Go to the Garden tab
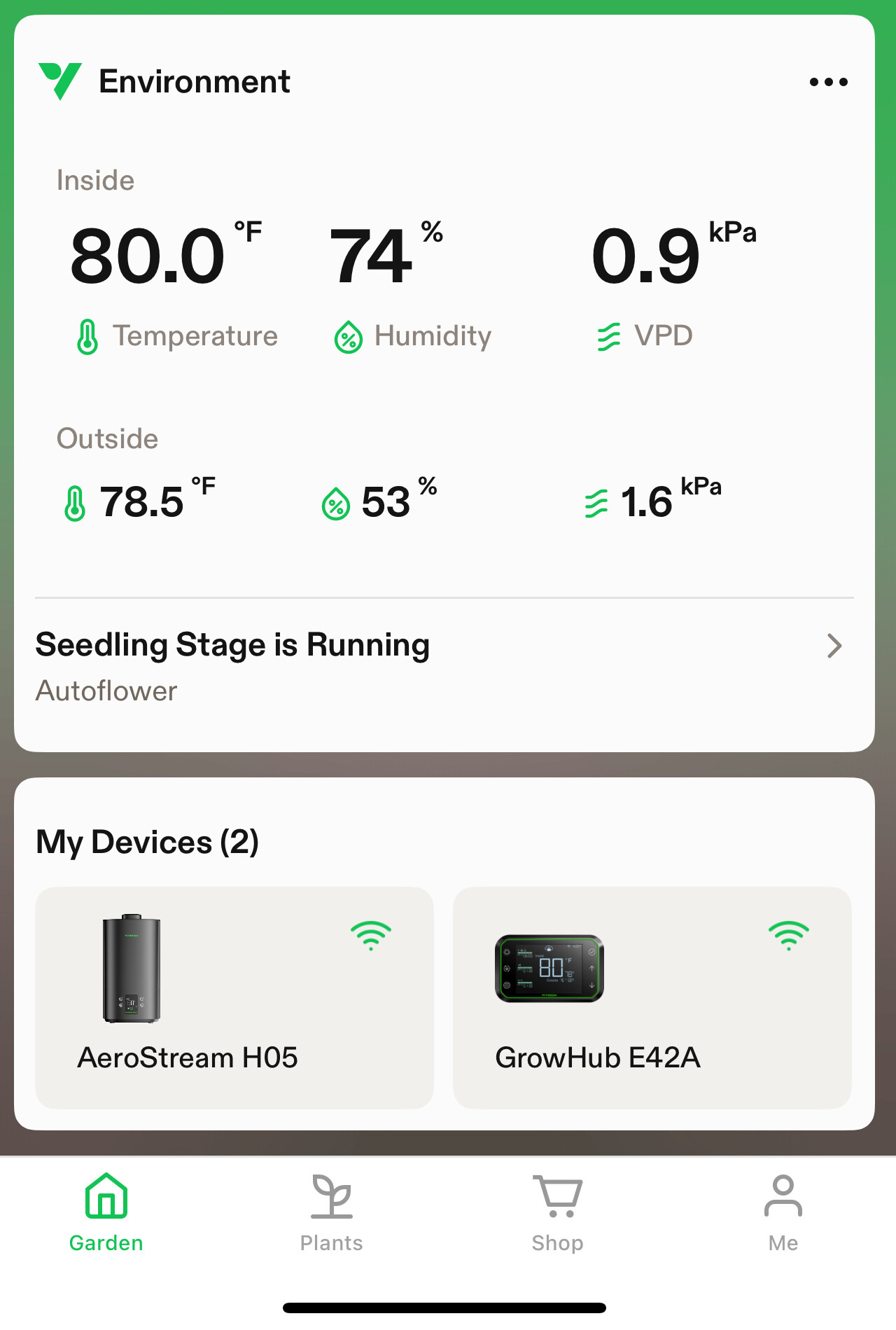Screen dimensions: 896x1330 (106, 1213)
